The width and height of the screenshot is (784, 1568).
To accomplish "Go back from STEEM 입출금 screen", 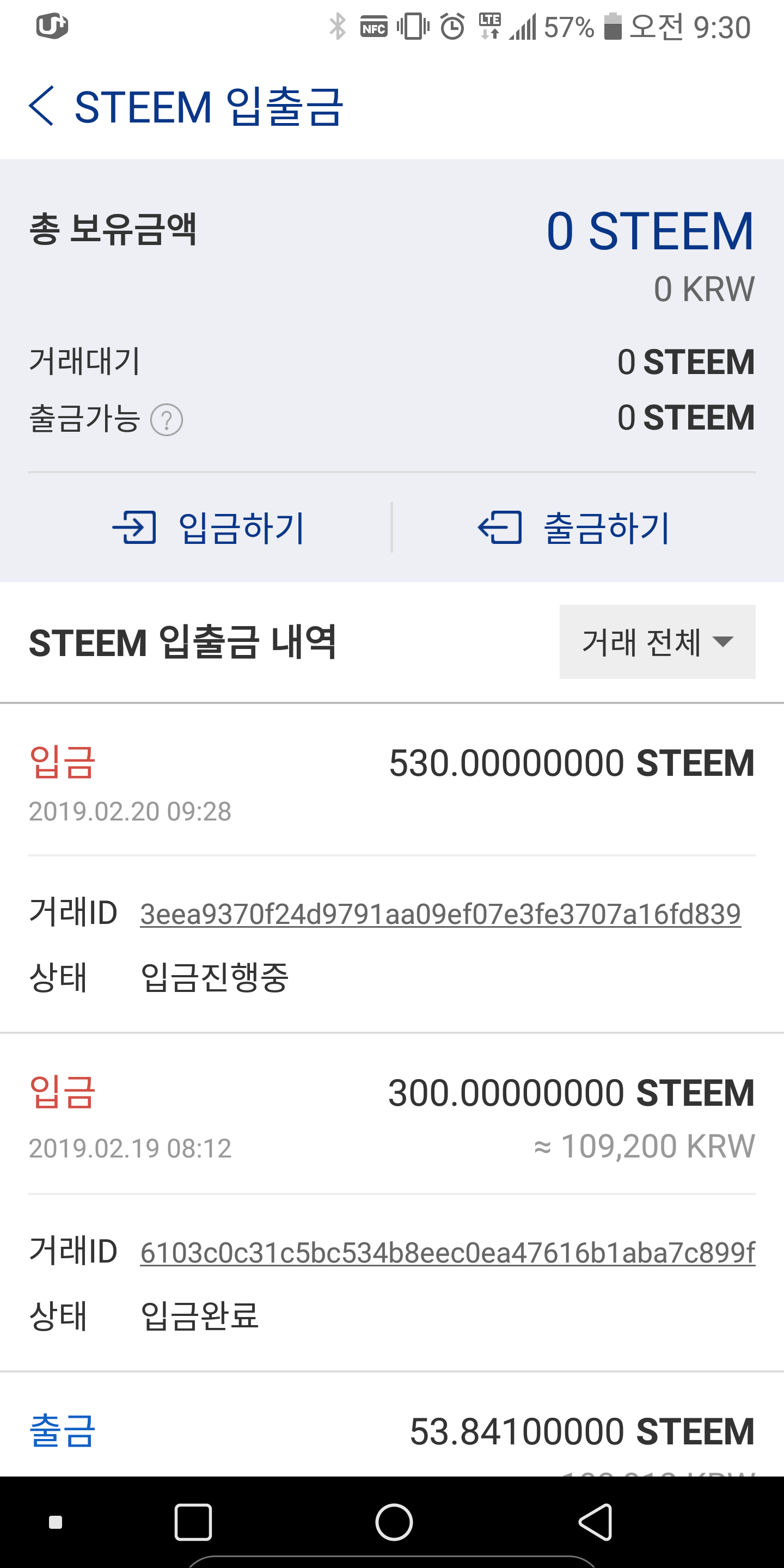I will 41,107.
